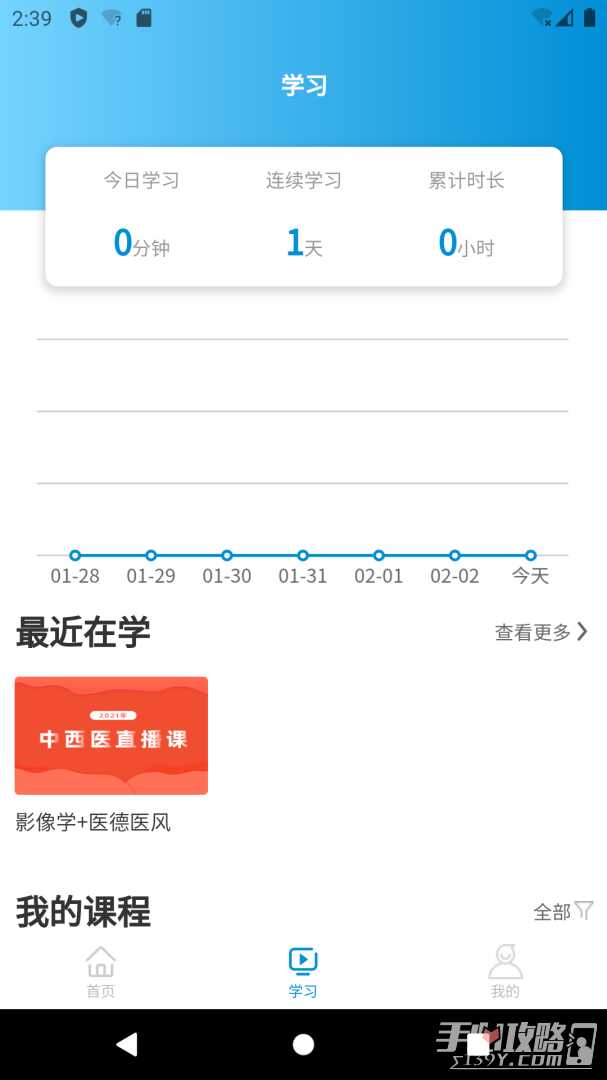Select the 学习 tab
607x1080 pixels.
[303, 972]
